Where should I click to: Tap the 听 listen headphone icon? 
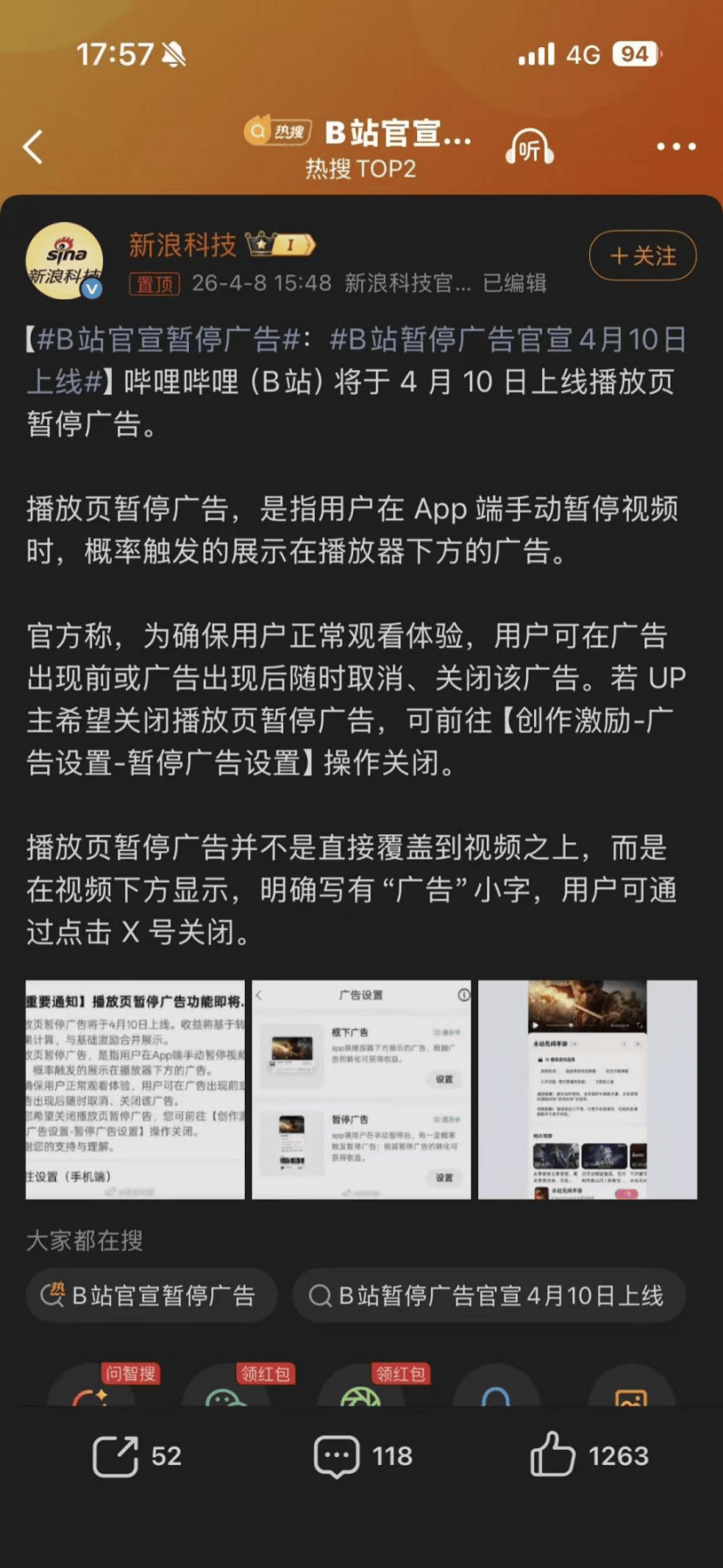(x=529, y=148)
